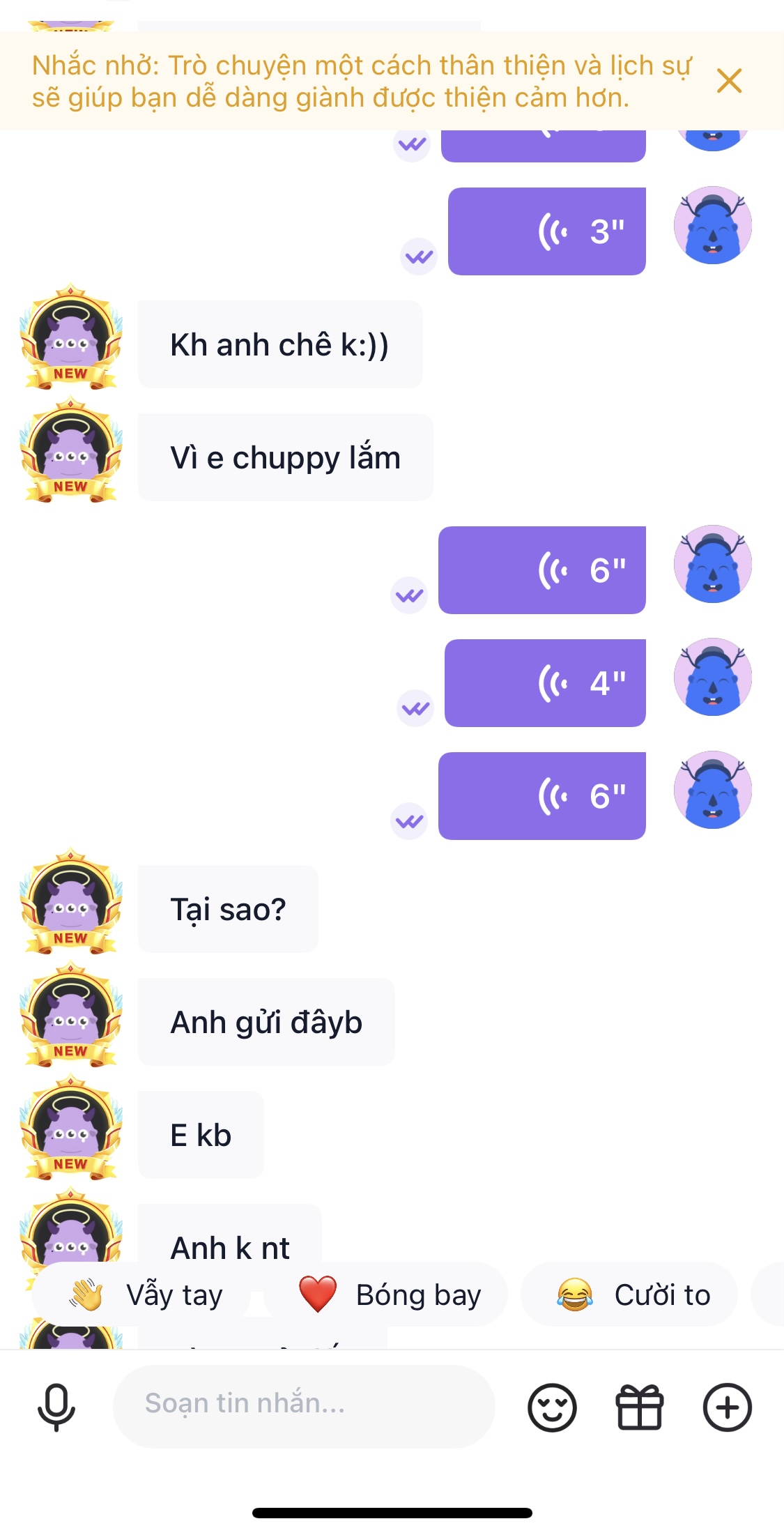Send the 'Bóng bay' heart reaction
The height and width of the screenshot is (1535, 784).
coord(387,1295)
